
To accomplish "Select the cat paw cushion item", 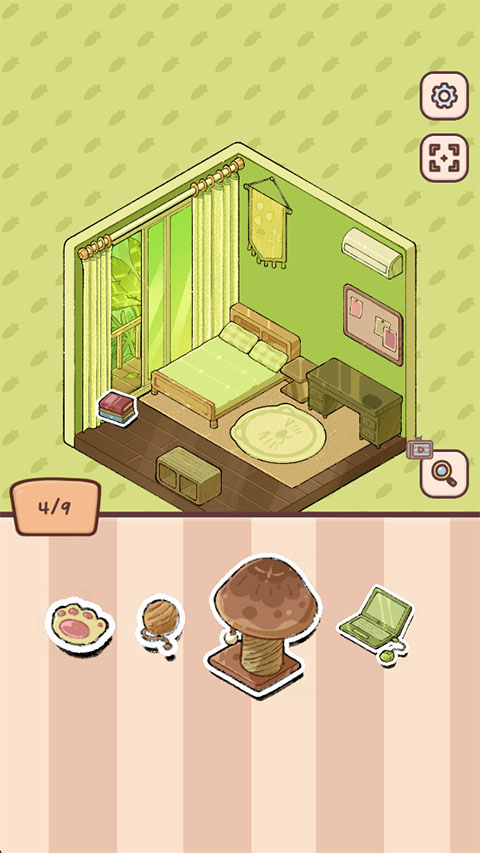I will coord(80,626).
